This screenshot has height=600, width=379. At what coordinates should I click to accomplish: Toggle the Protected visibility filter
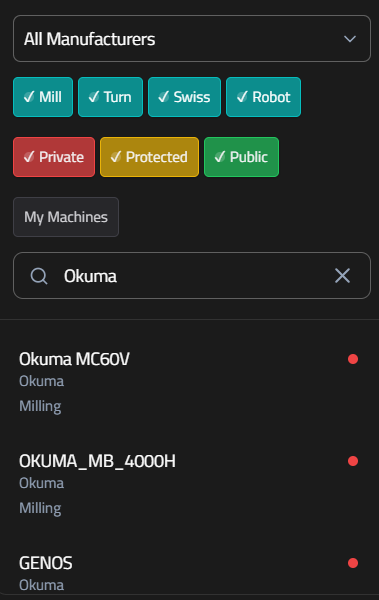click(149, 157)
